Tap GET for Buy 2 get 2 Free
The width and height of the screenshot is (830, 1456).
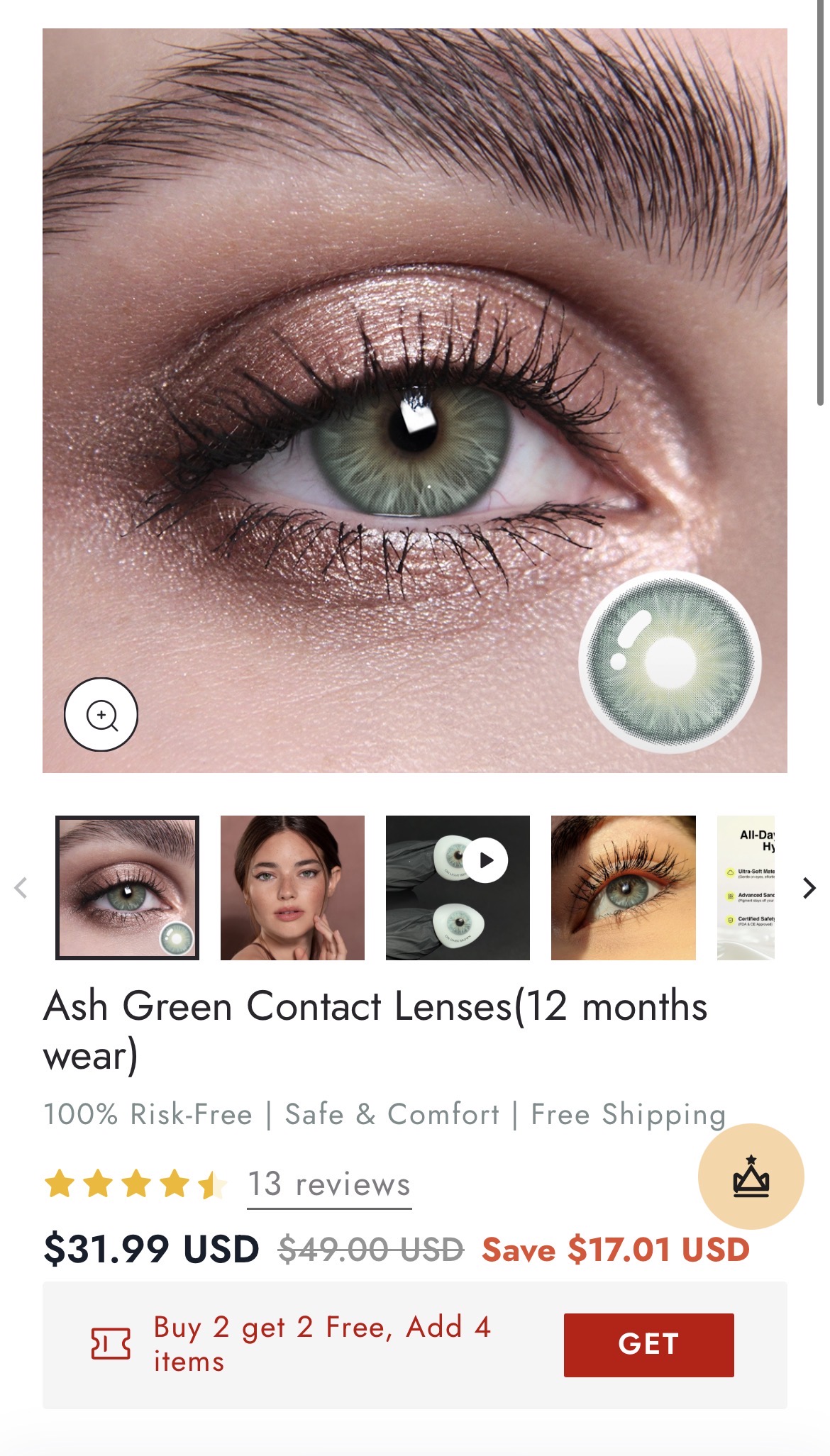coord(648,1345)
